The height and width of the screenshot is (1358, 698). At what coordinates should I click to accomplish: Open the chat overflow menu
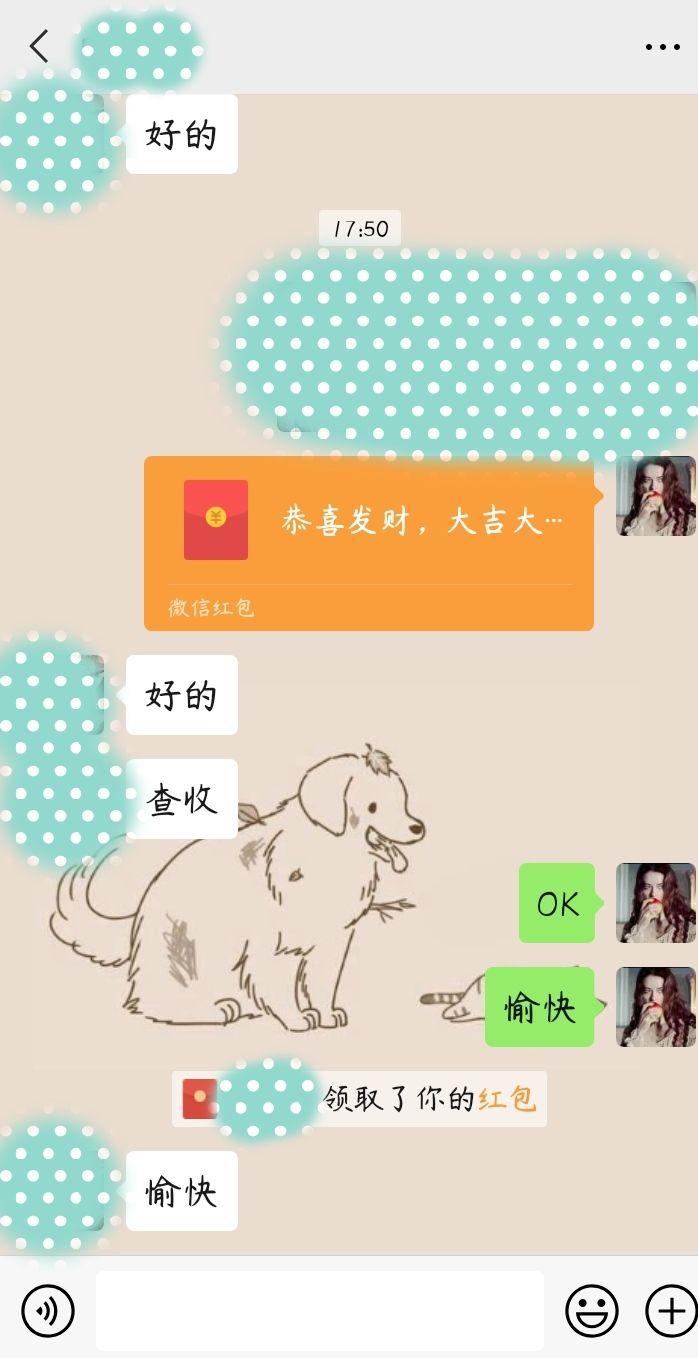coord(662,47)
